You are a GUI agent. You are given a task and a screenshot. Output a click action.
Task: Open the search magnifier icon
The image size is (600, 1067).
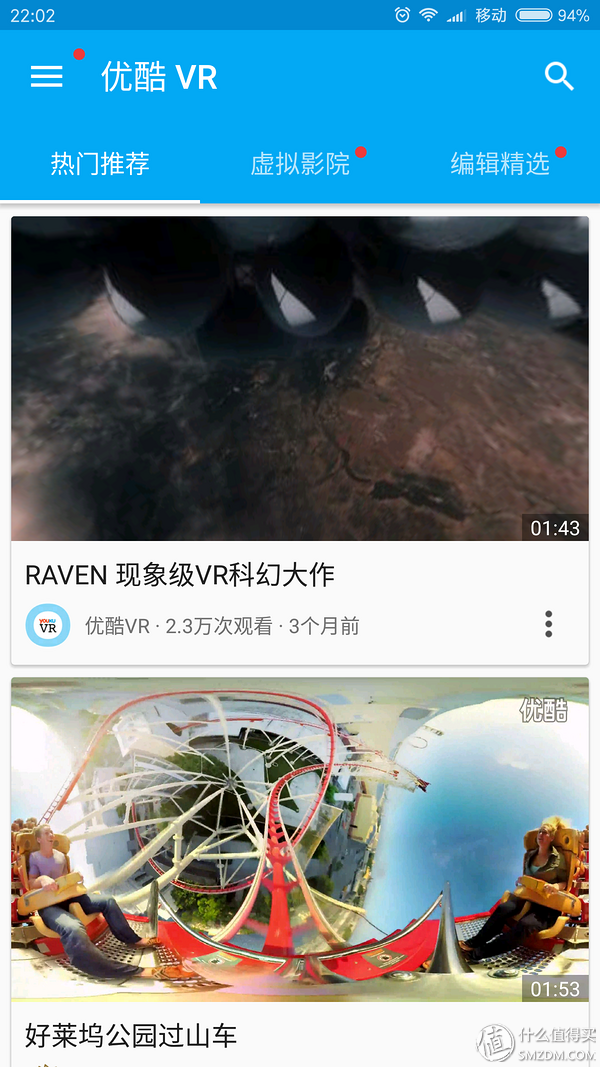559,76
